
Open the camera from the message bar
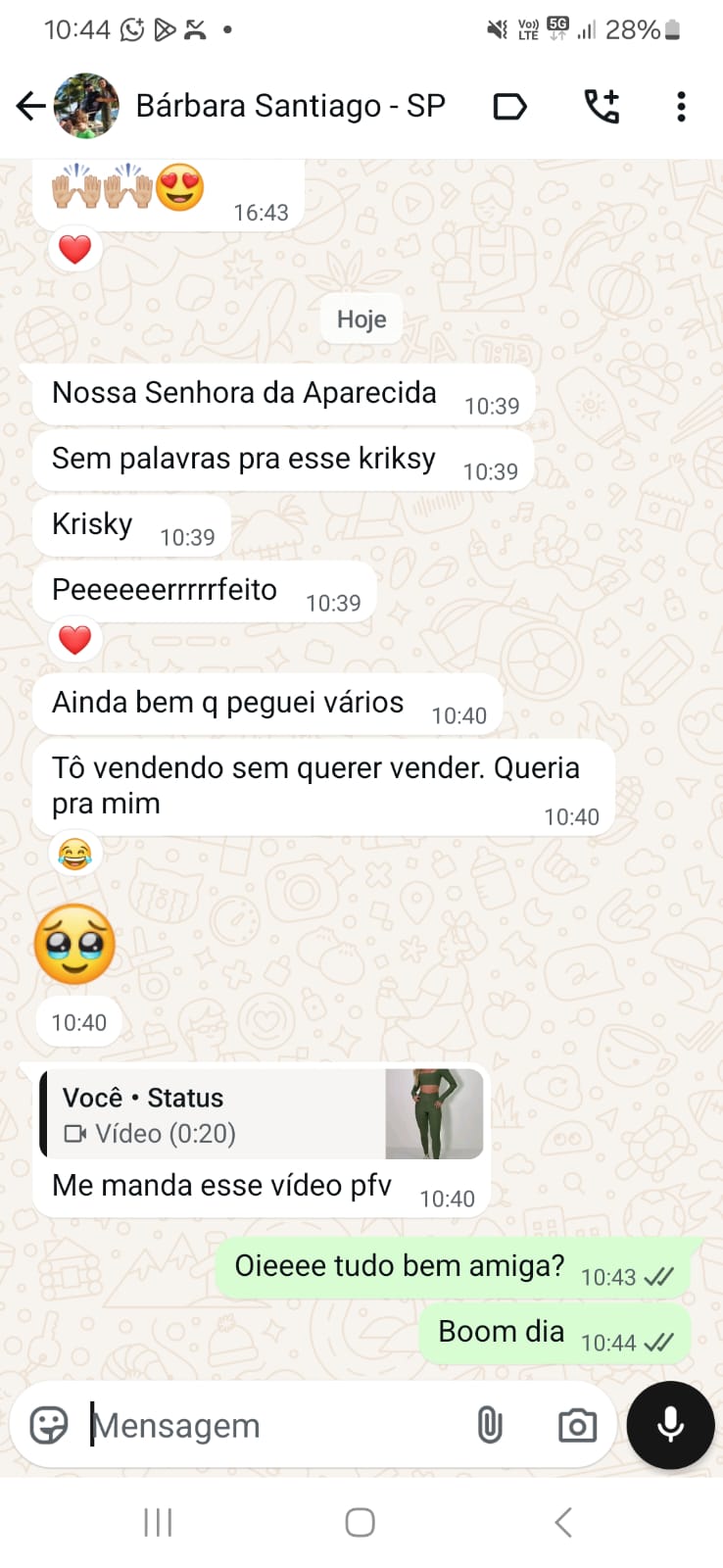pos(576,1426)
